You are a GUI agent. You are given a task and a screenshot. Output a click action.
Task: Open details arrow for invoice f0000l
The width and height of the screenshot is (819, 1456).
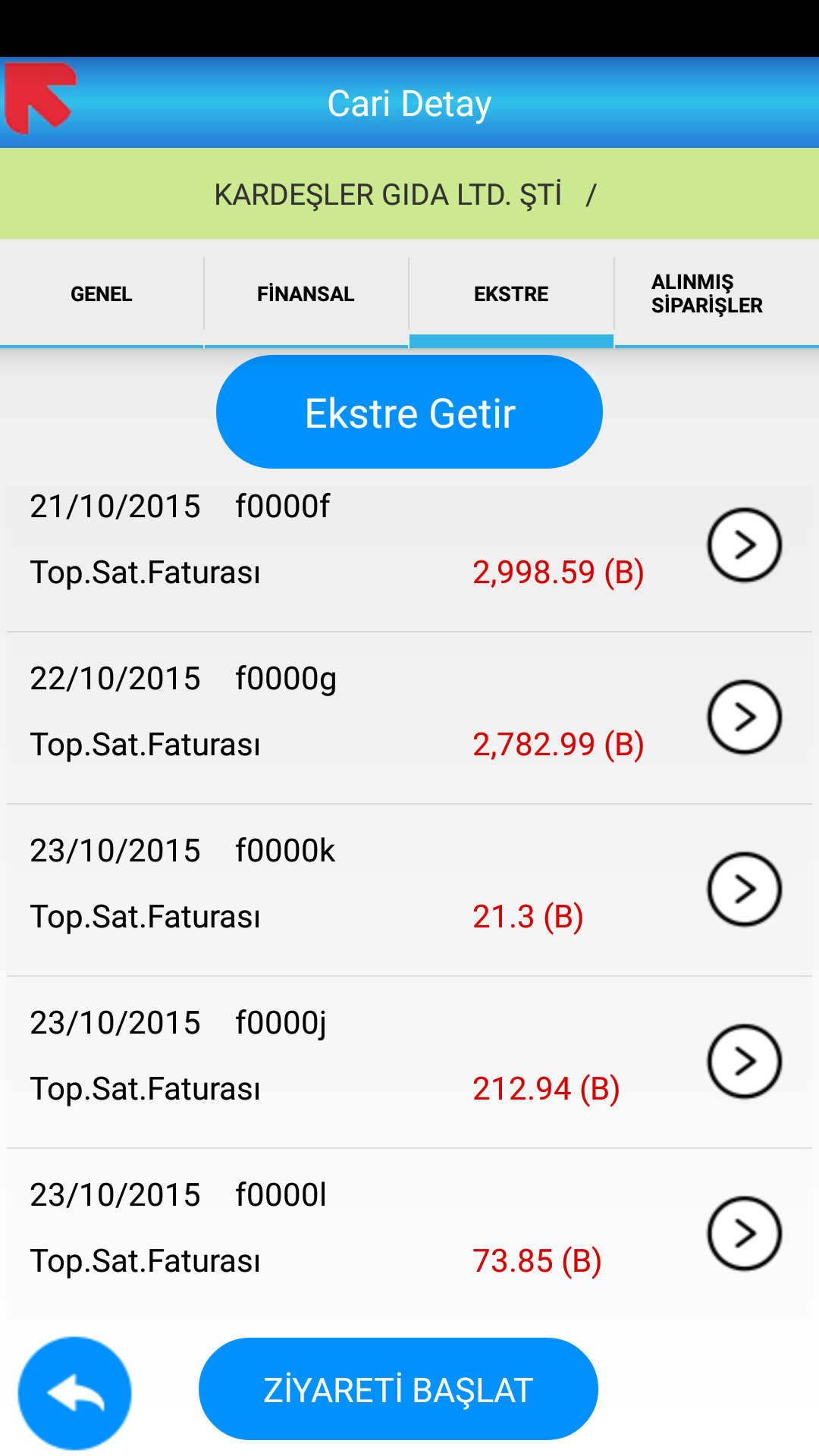coord(744,1233)
